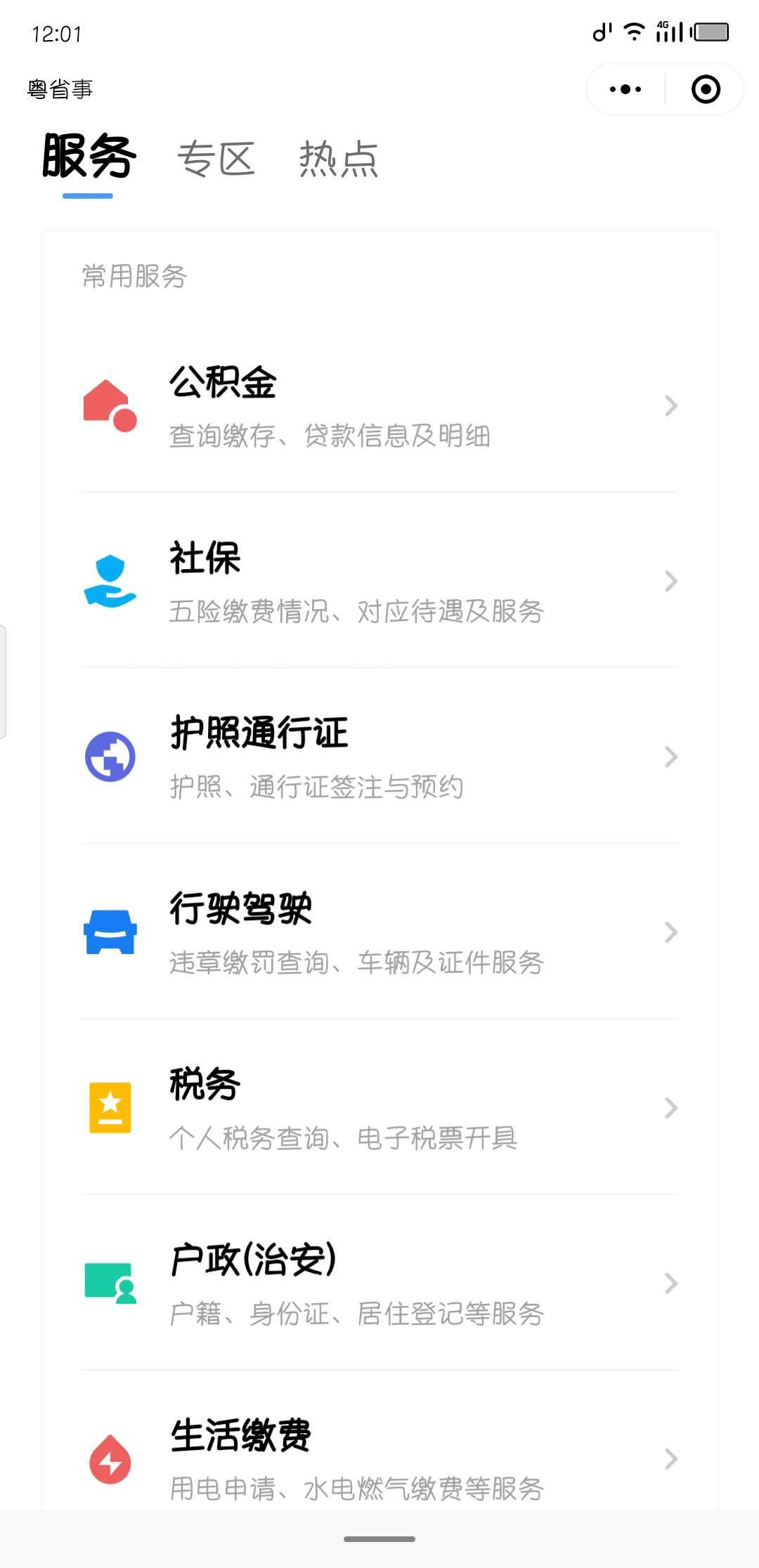Go to 护照通行证 services

tap(379, 757)
